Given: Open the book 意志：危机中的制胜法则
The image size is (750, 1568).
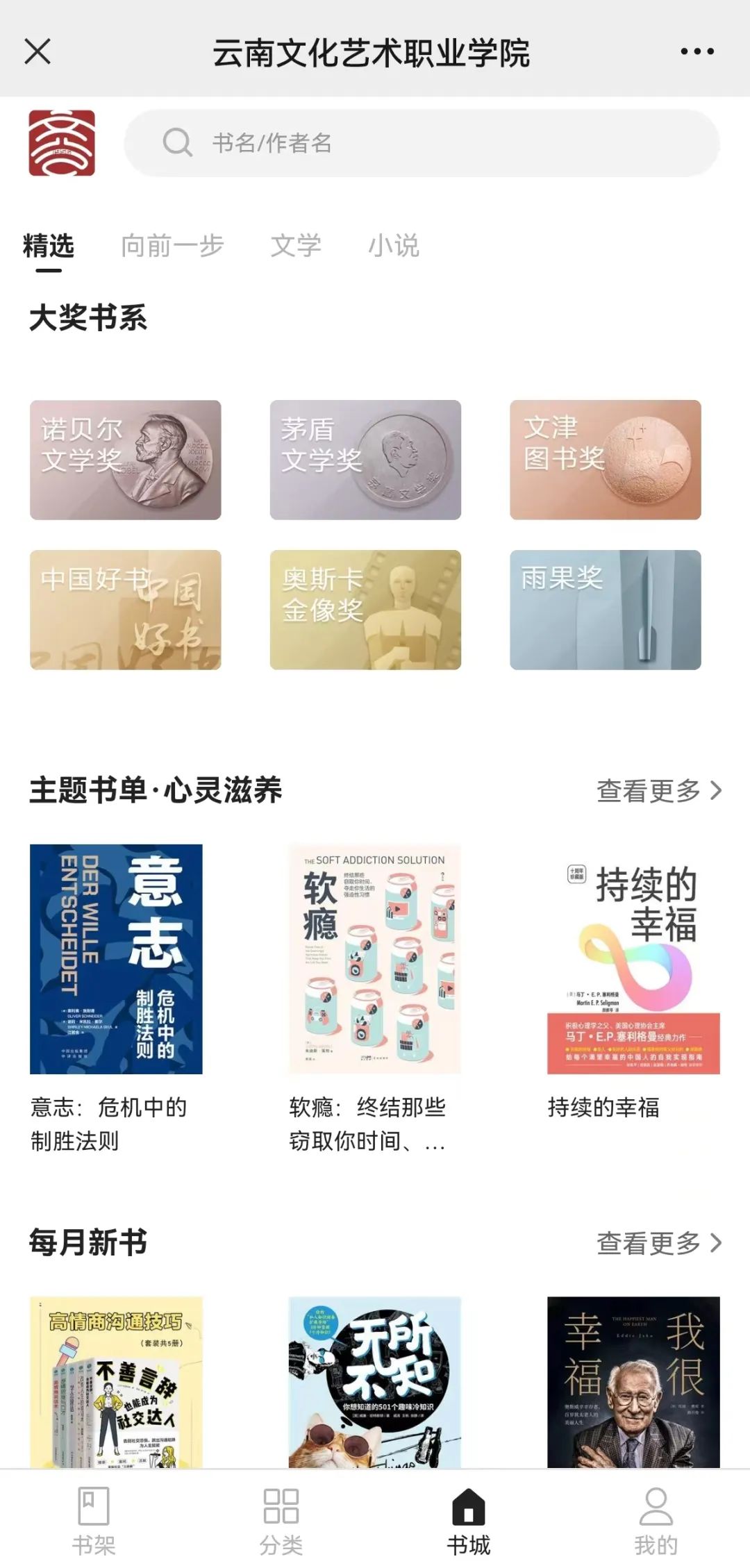Looking at the screenshot, I should pyautogui.click(x=116, y=959).
